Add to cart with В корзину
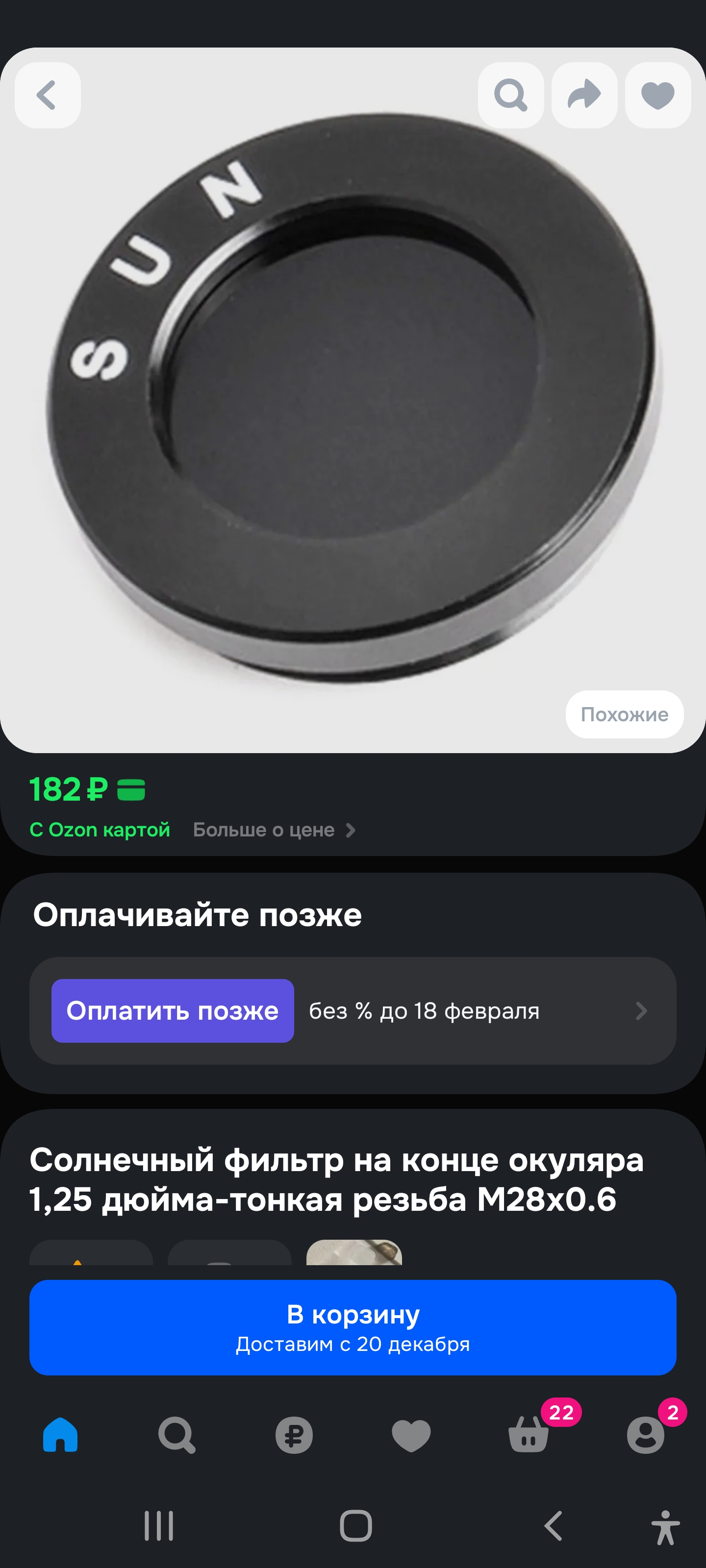Screen dimensions: 706x1568 tap(353, 1327)
